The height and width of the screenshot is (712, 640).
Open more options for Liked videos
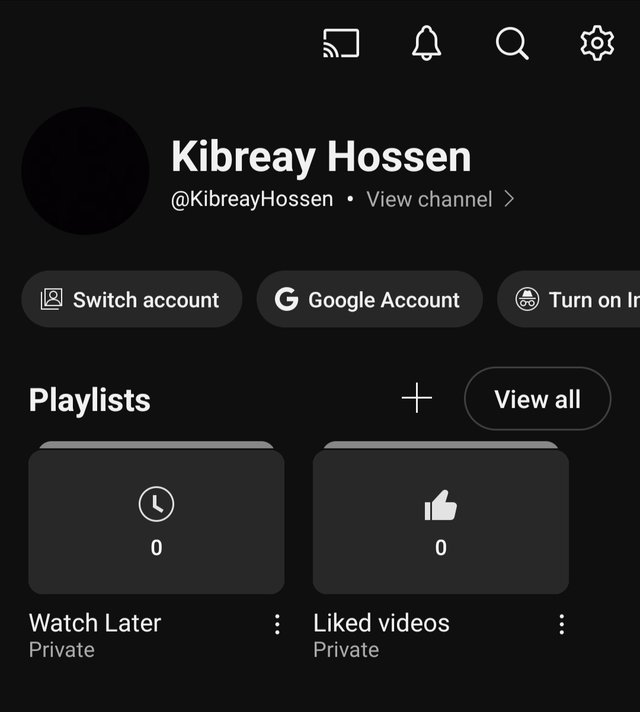click(x=561, y=625)
